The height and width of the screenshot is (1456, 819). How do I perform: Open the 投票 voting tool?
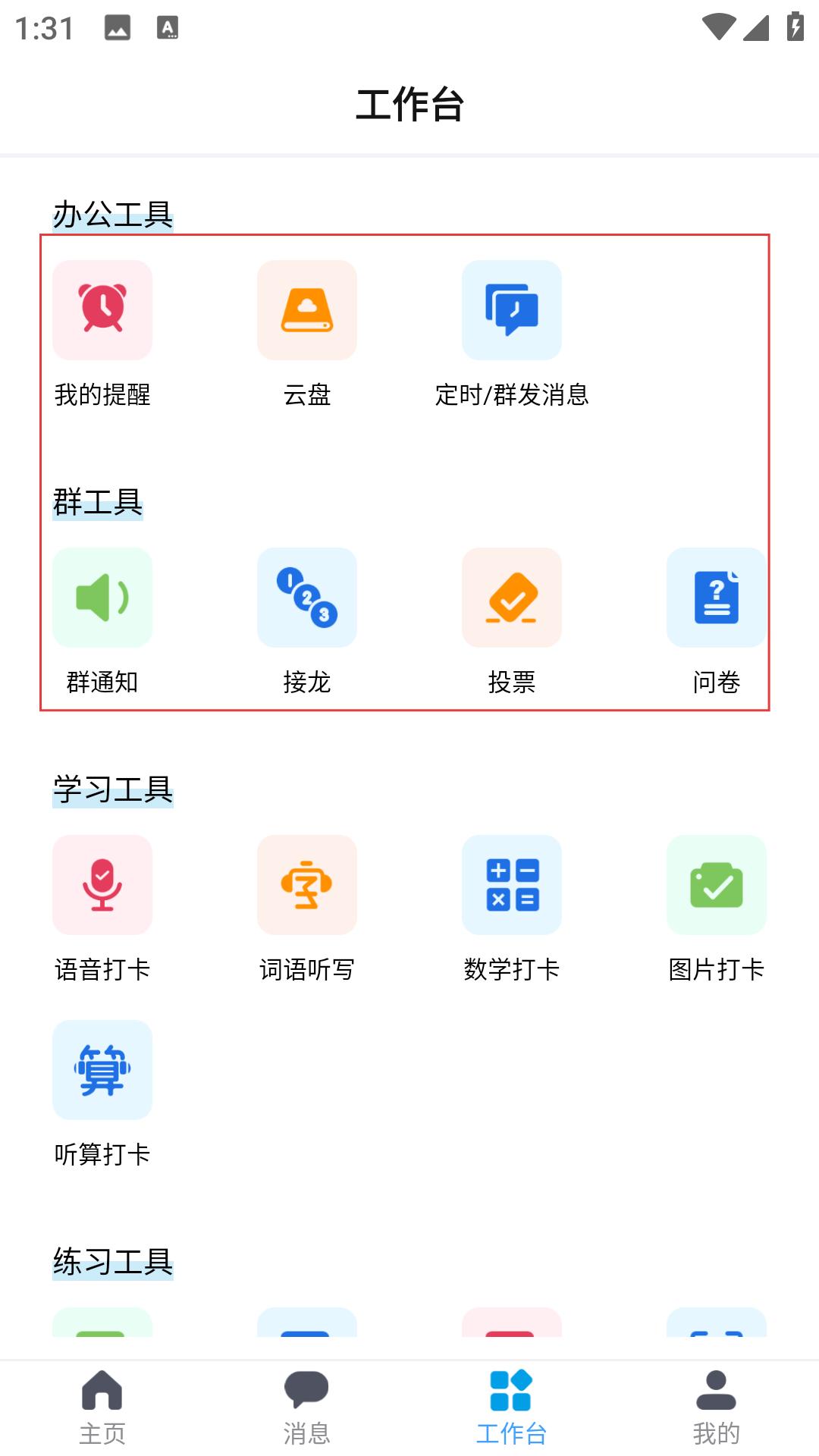512,598
